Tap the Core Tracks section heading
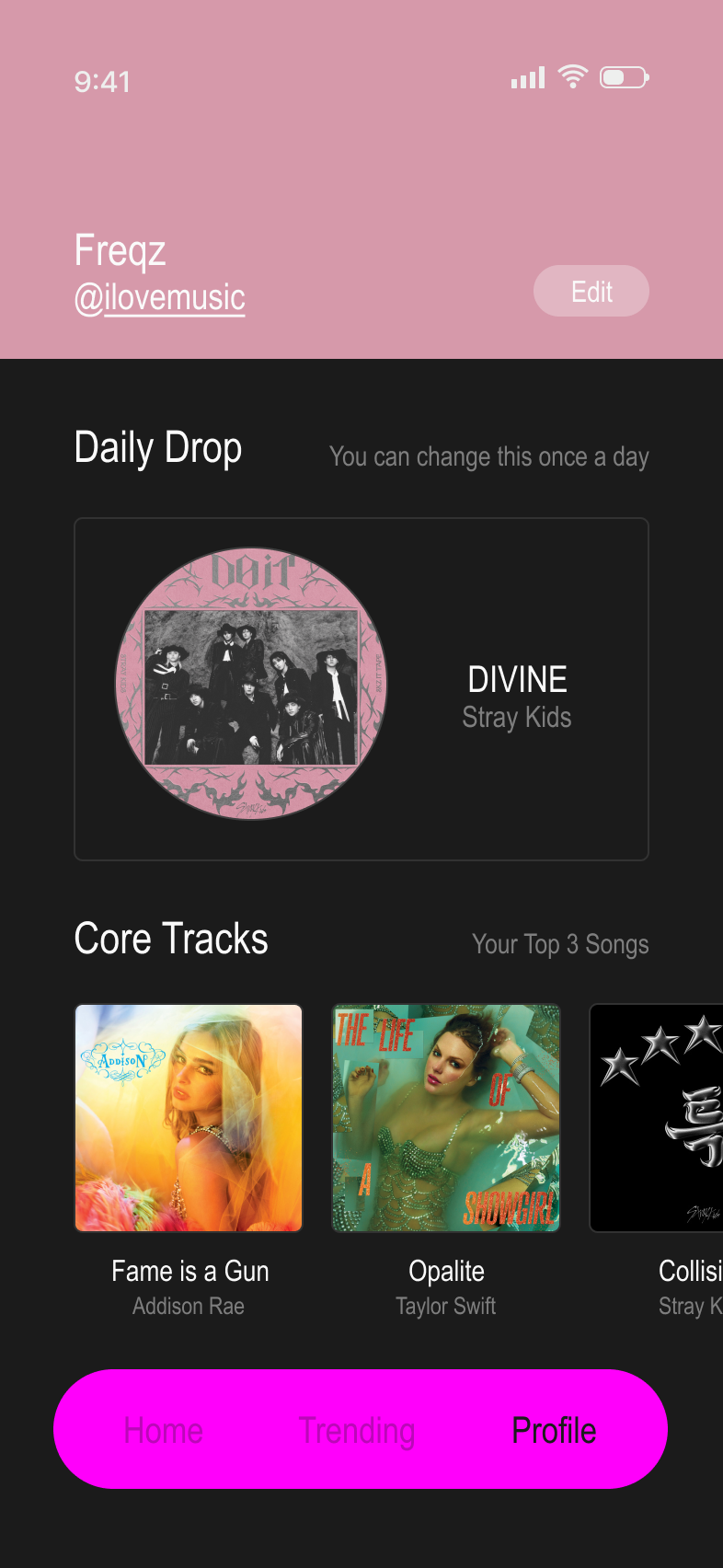Viewport: 723px width, 1568px height. click(x=171, y=938)
